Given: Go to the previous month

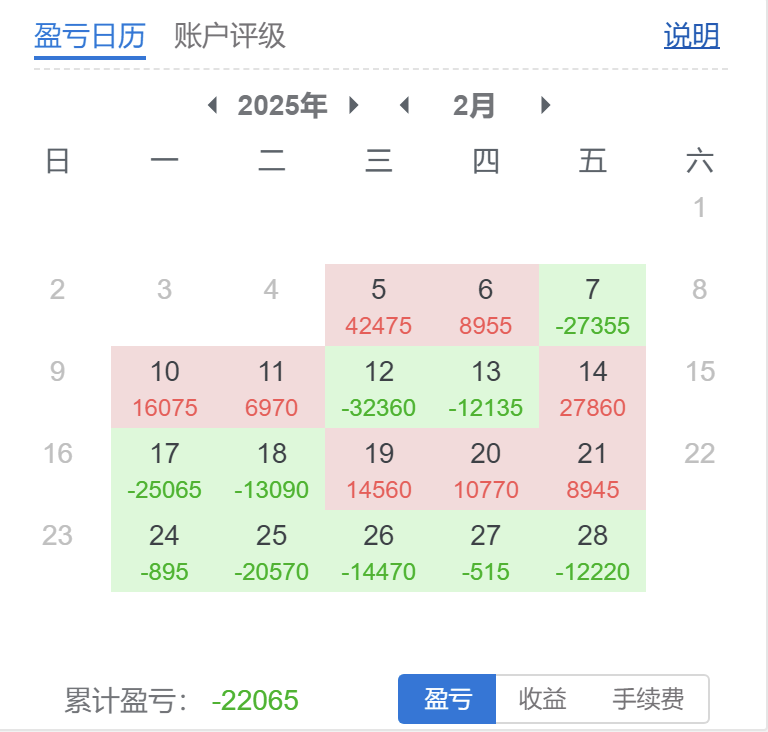Looking at the screenshot, I should click(404, 105).
